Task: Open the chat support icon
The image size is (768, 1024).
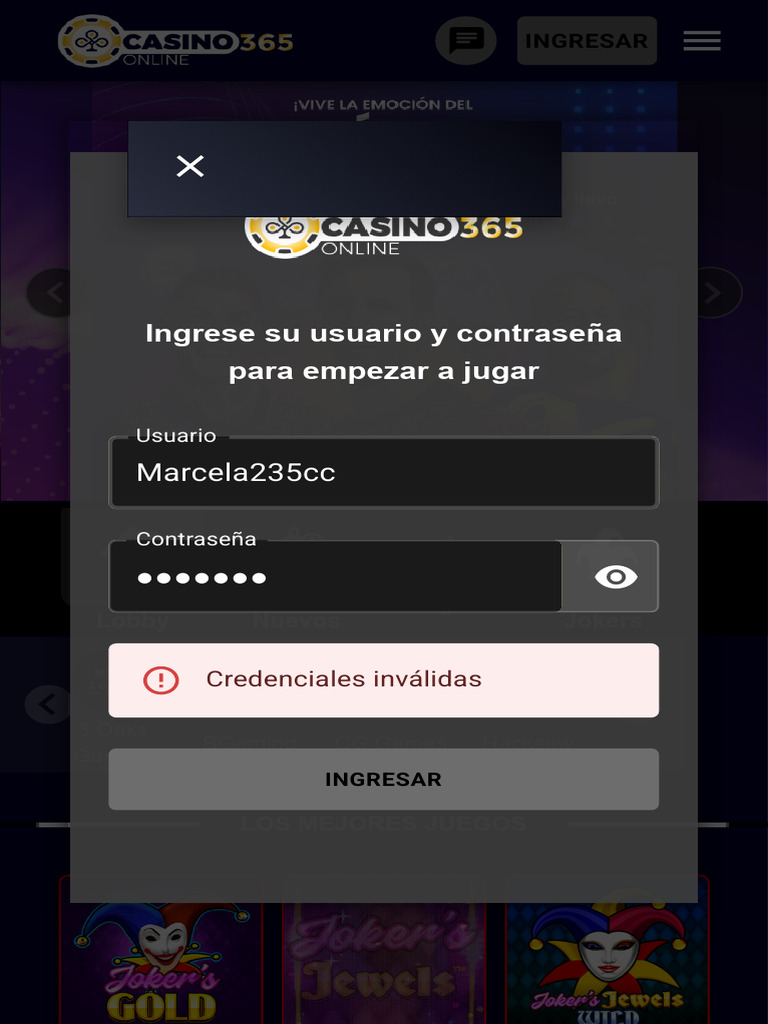Action: pos(466,41)
